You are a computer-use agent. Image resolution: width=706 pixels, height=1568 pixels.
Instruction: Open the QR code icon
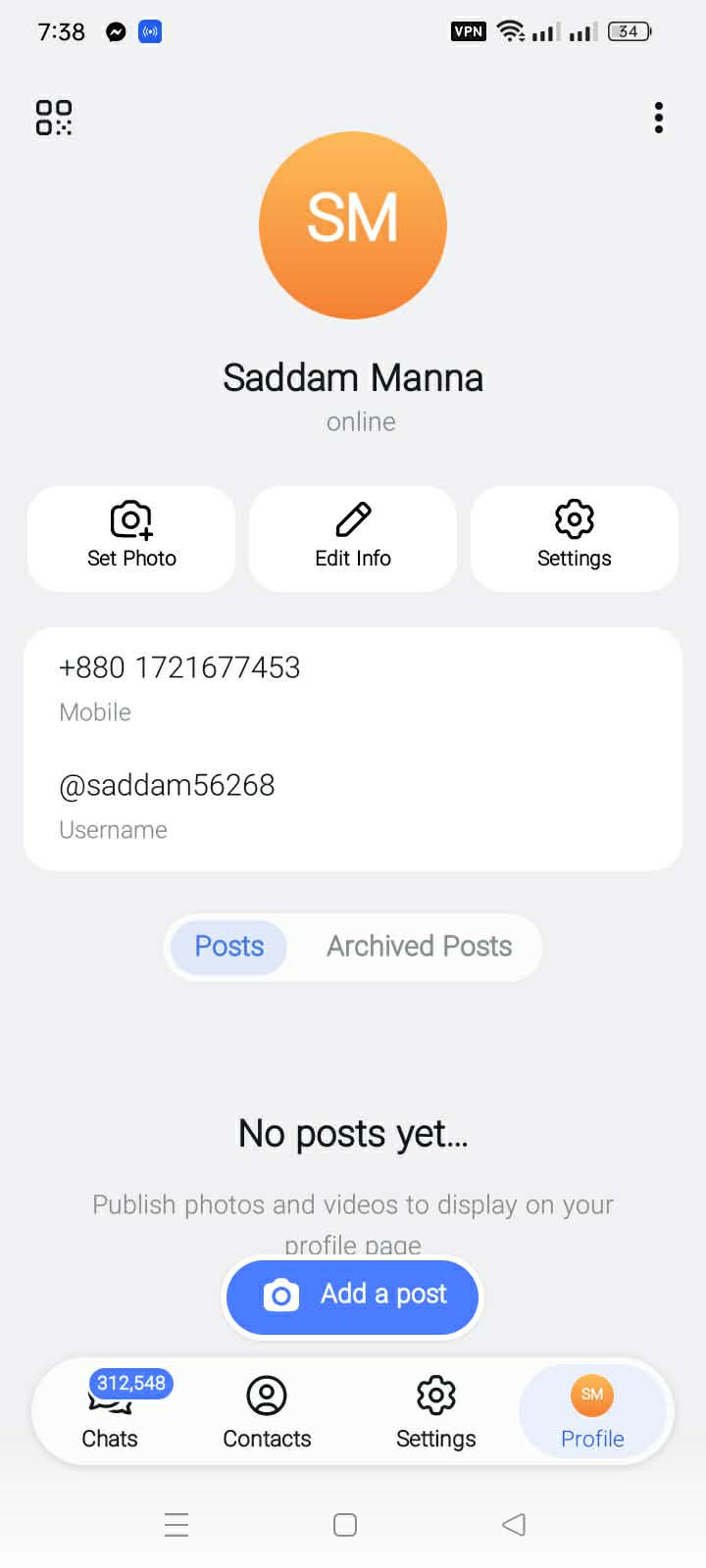click(x=54, y=118)
